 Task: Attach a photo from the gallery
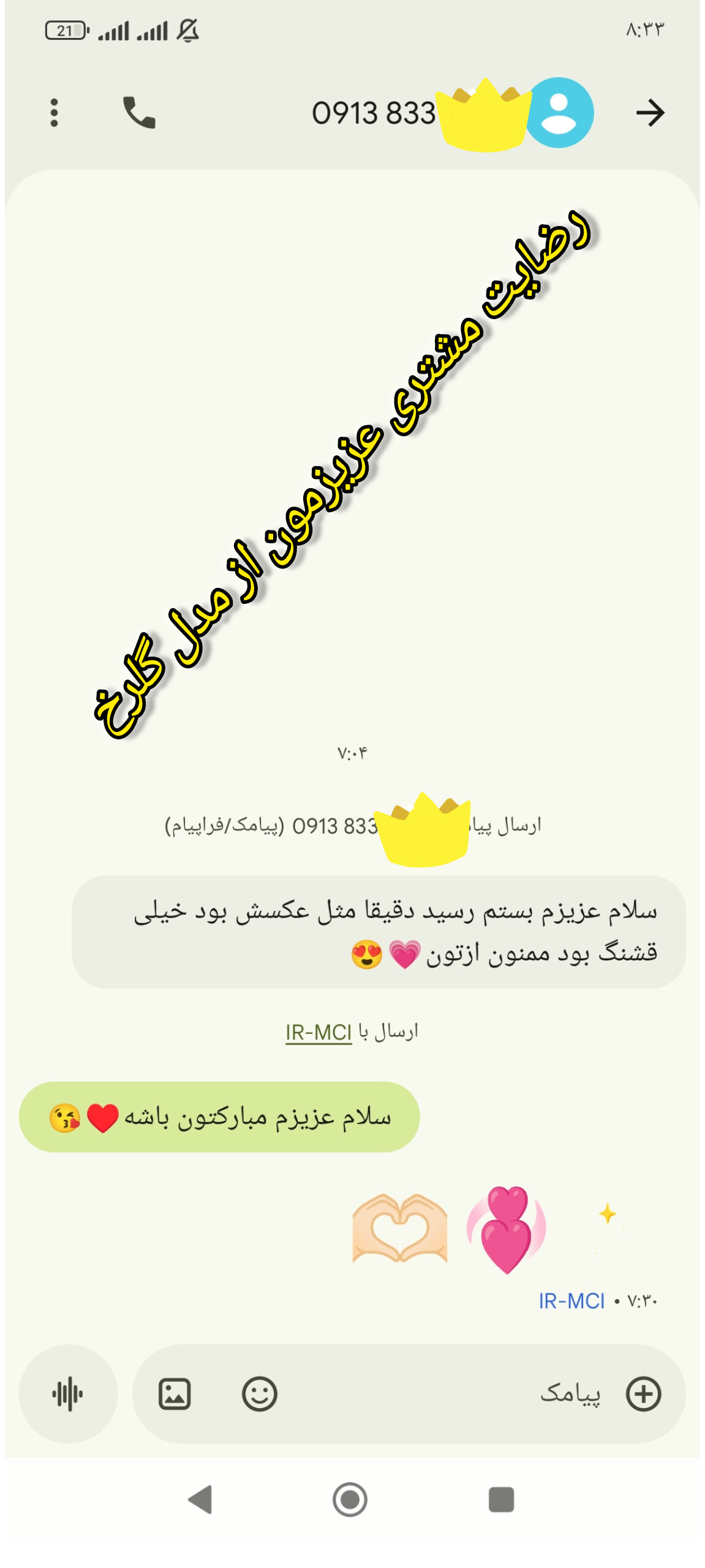click(x=175, y=1394)
